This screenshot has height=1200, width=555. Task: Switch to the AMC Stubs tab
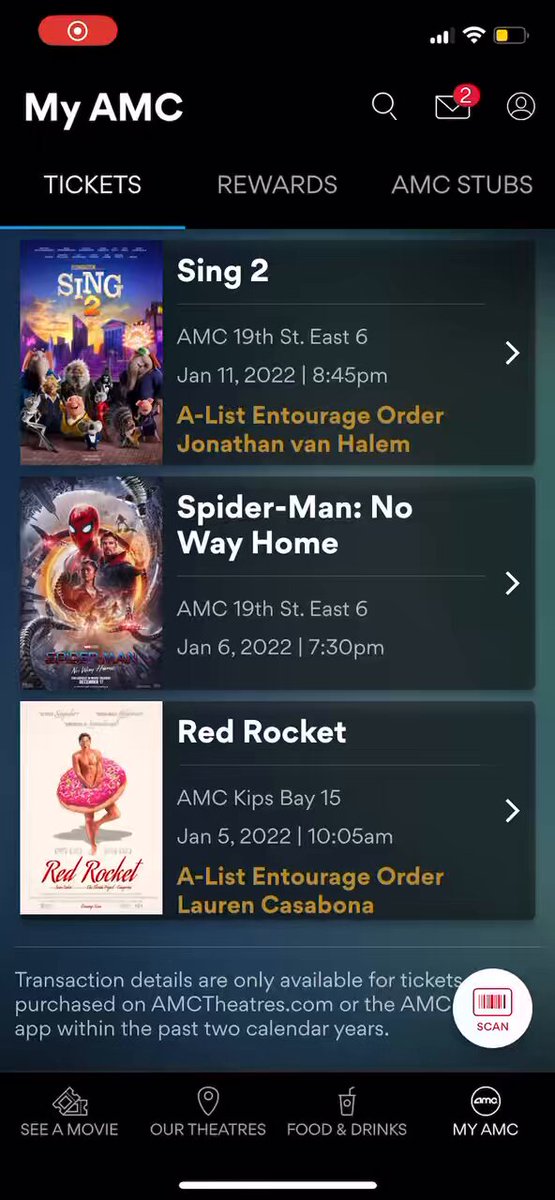pos(462,185)
